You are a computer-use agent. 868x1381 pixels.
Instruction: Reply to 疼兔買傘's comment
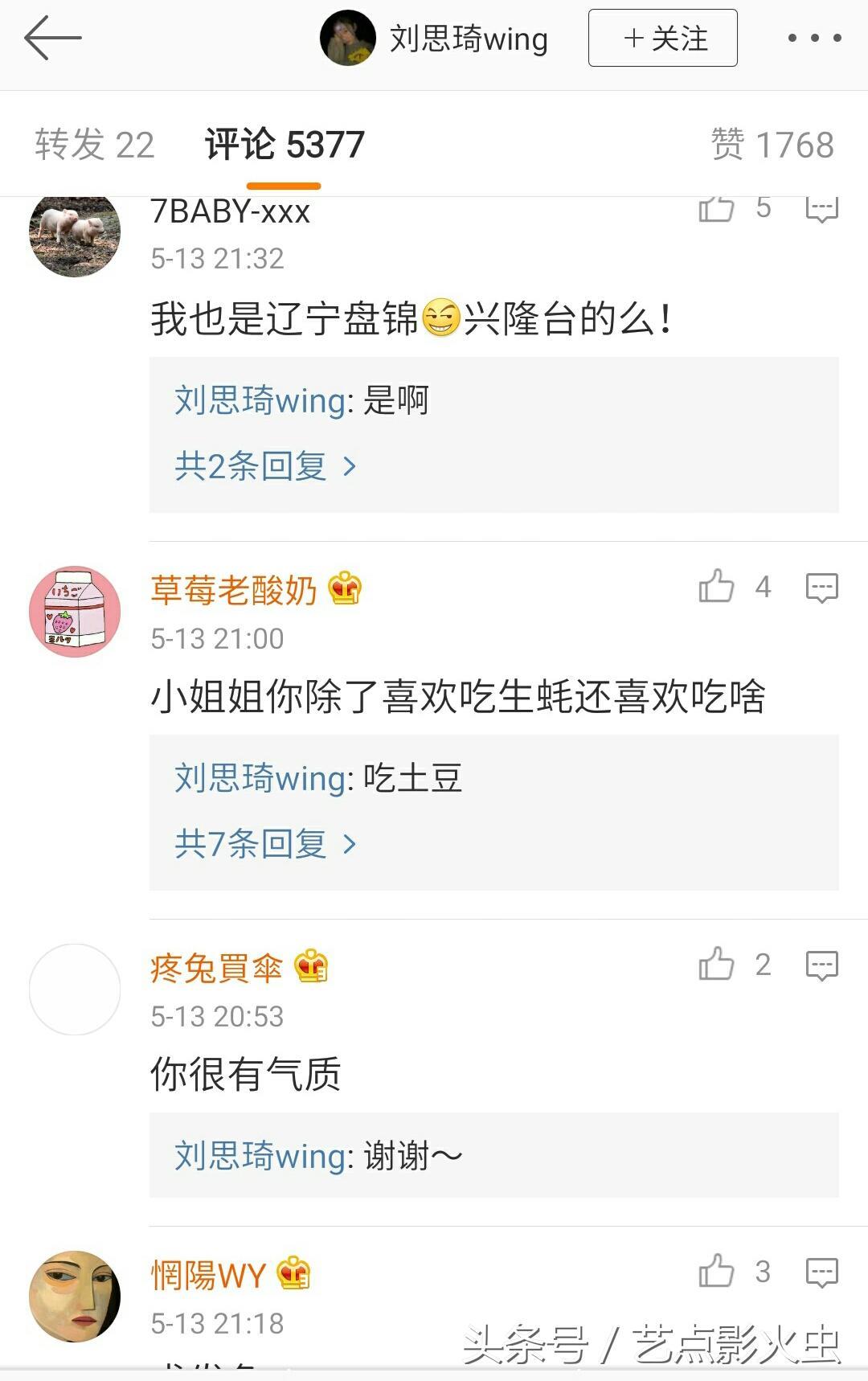point(821,965)
